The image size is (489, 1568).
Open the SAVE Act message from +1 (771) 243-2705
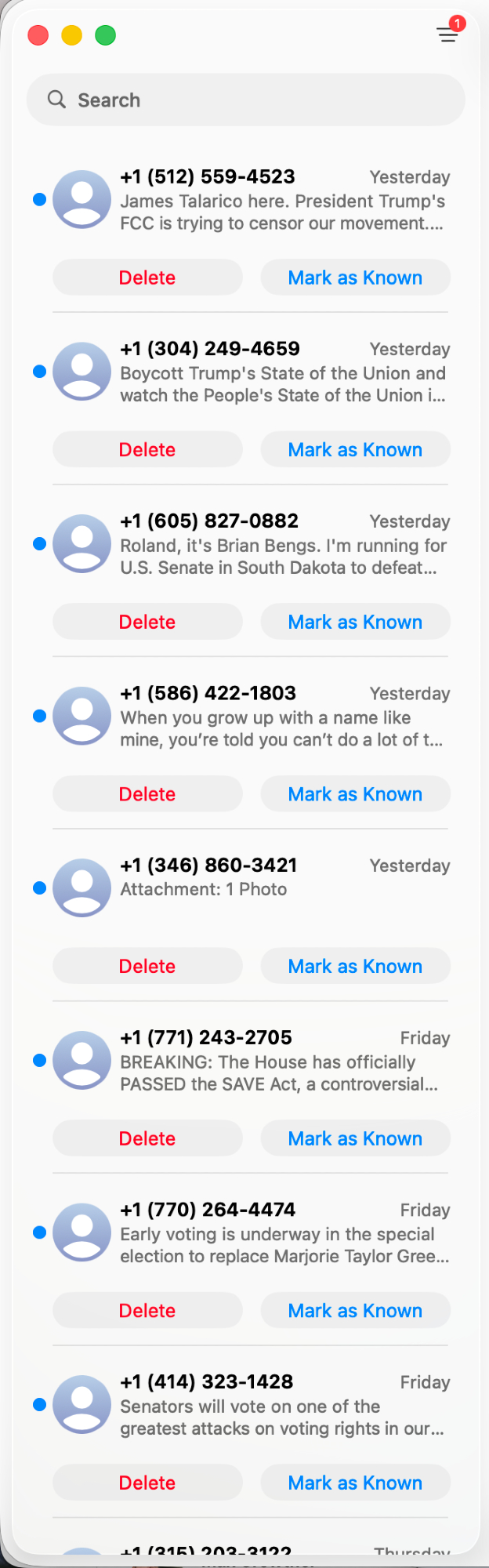click(x=282, y=1062)
